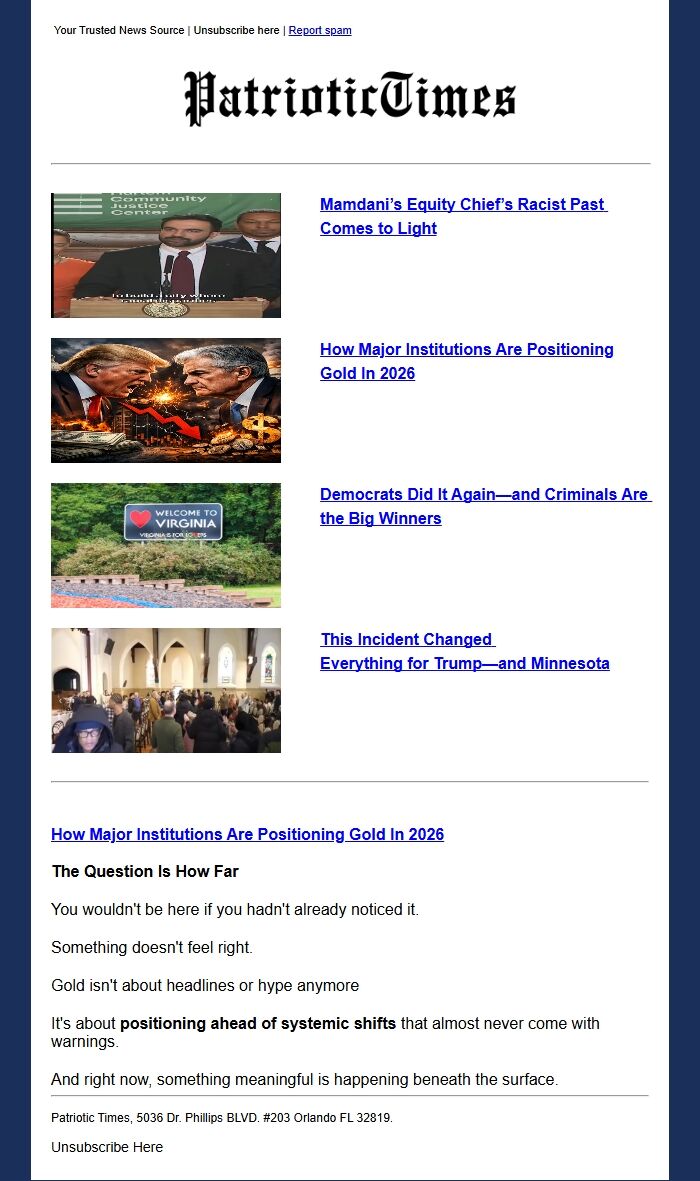Open the Mamdani's Equity Chief's Racist Past headline
Screen dimensions: 700x1181
point(463,216)
